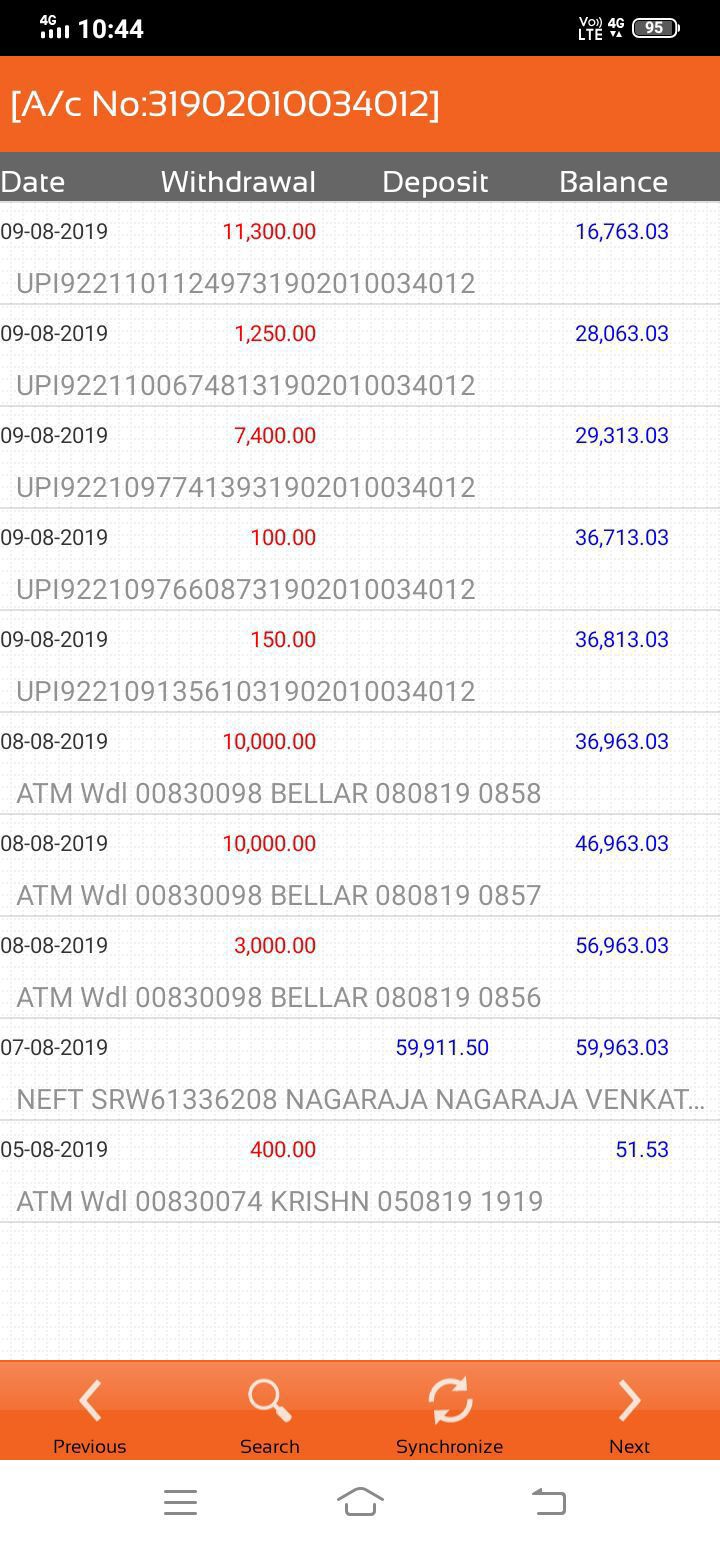Tap the system back button
This screenshot has height=1544, width=720.
(548, 1501)
